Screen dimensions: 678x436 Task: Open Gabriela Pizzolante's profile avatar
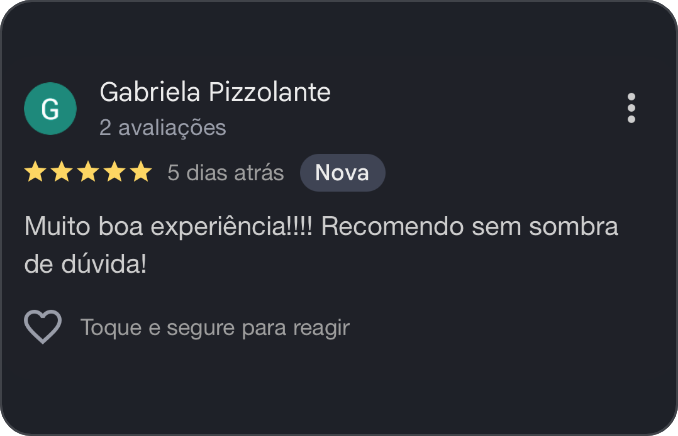50,108
